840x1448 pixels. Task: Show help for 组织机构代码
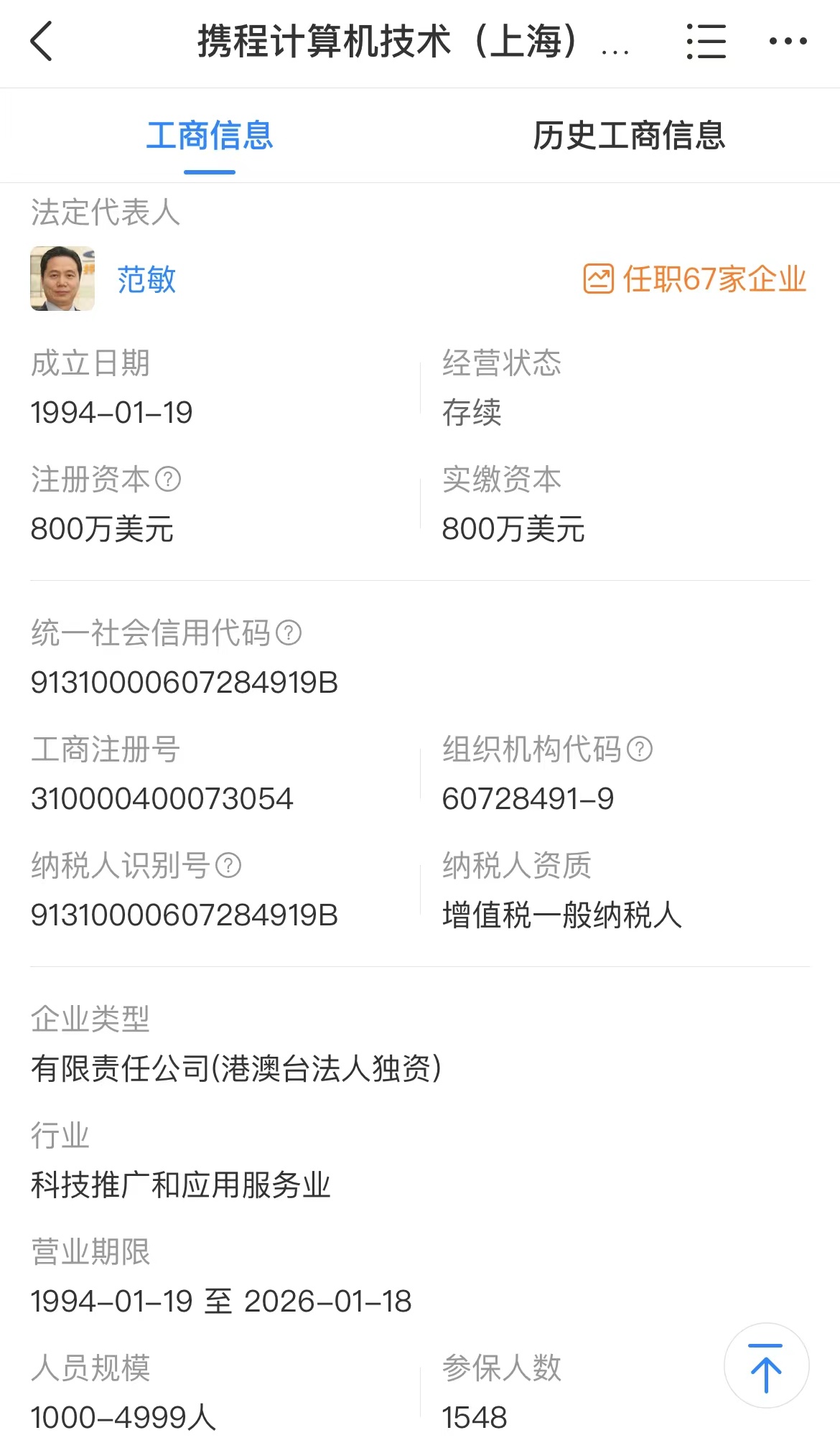pyautogui.click(x=640, y=749)
